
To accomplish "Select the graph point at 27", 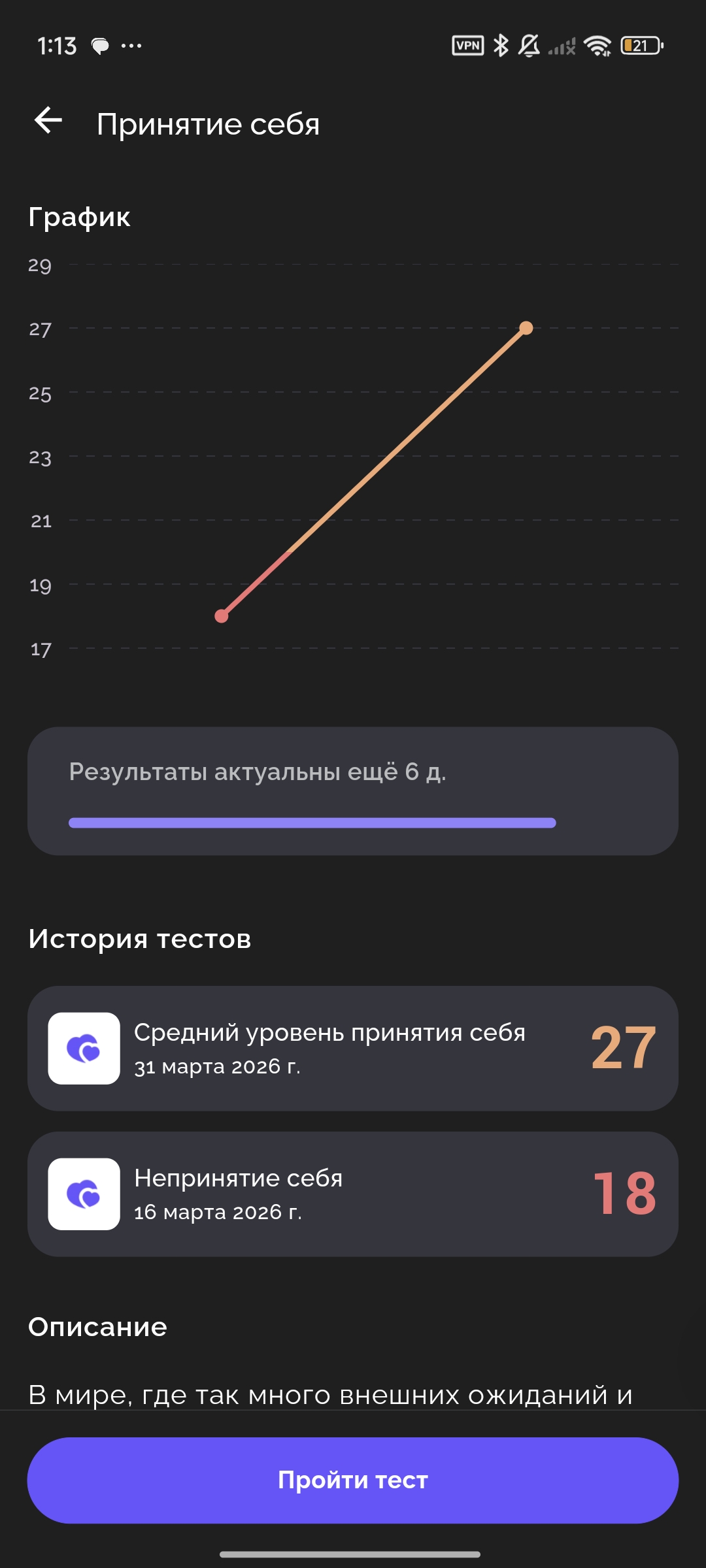I will tap(526, 328).
